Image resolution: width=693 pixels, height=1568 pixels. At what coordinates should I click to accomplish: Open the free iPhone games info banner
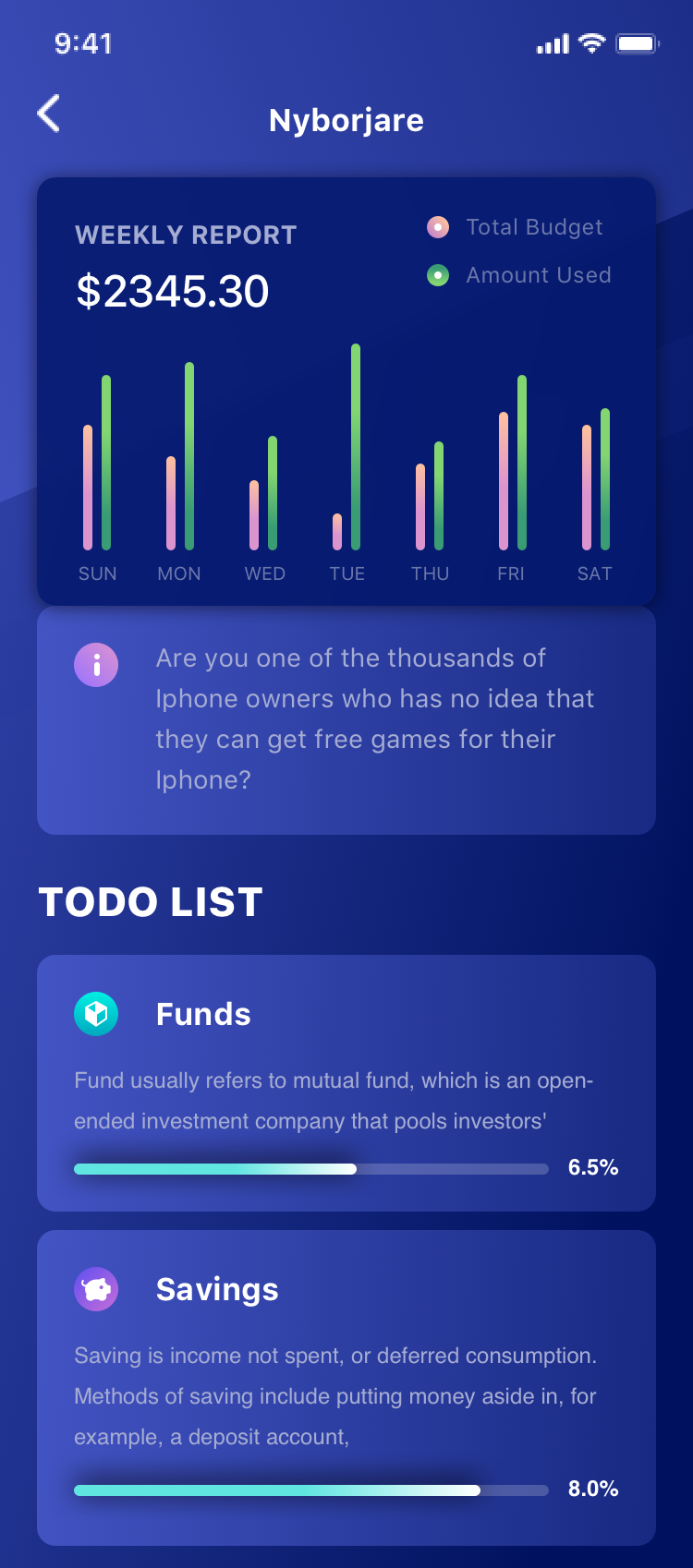pos(346,720)
